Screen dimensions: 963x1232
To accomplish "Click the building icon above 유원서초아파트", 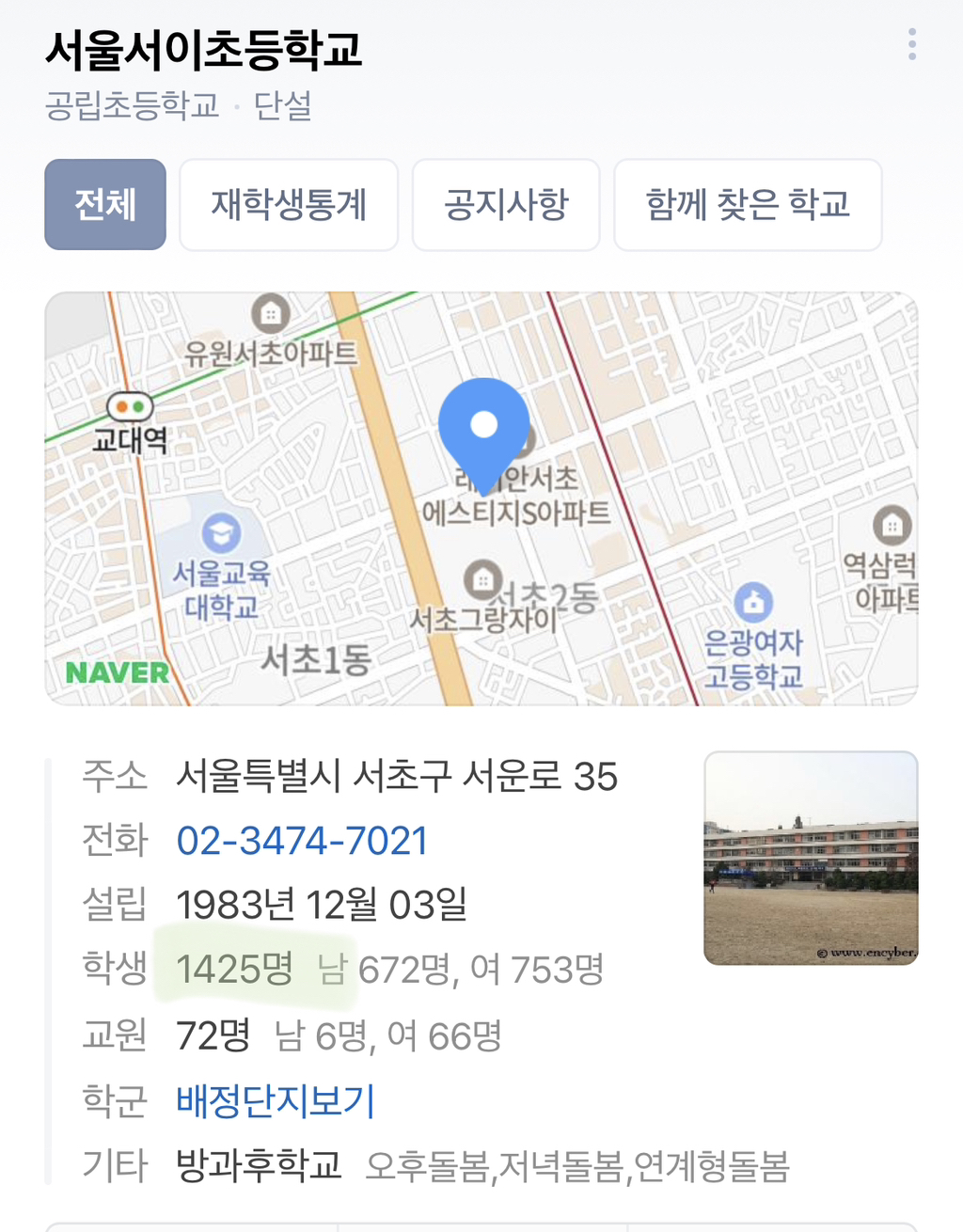I will click(x=272, y=312).
